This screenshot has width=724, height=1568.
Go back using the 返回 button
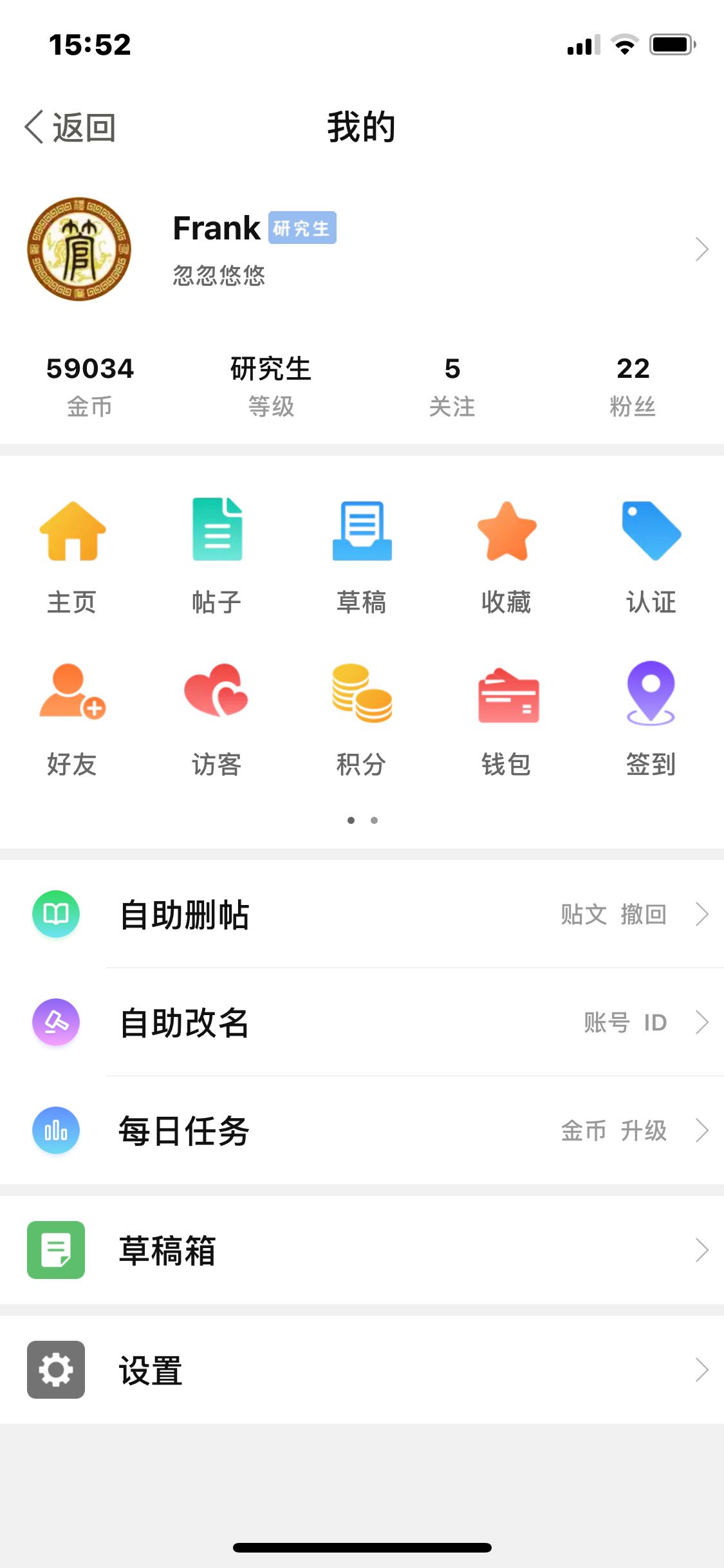(70, 127)
